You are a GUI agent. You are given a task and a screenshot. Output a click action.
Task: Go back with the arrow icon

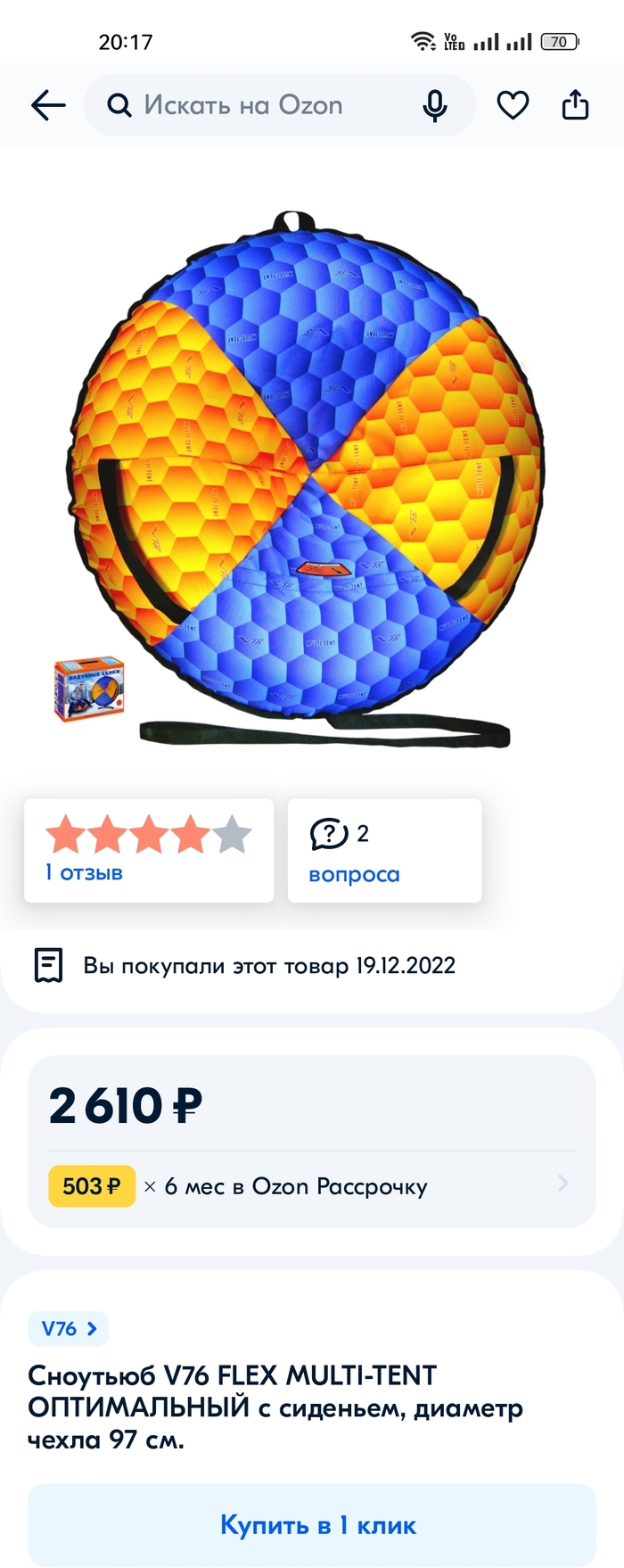(48, 105)
